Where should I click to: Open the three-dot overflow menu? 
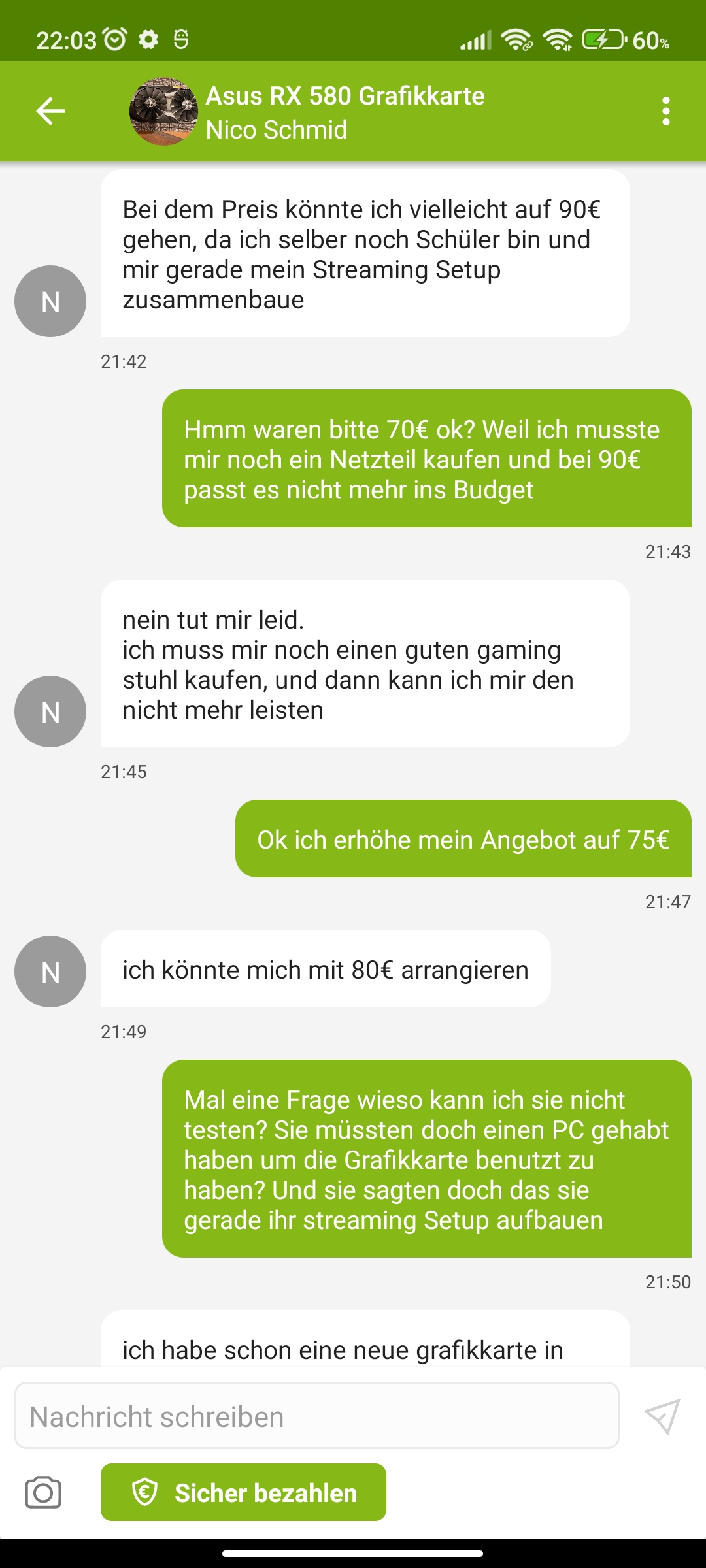(x=665, y=111)
